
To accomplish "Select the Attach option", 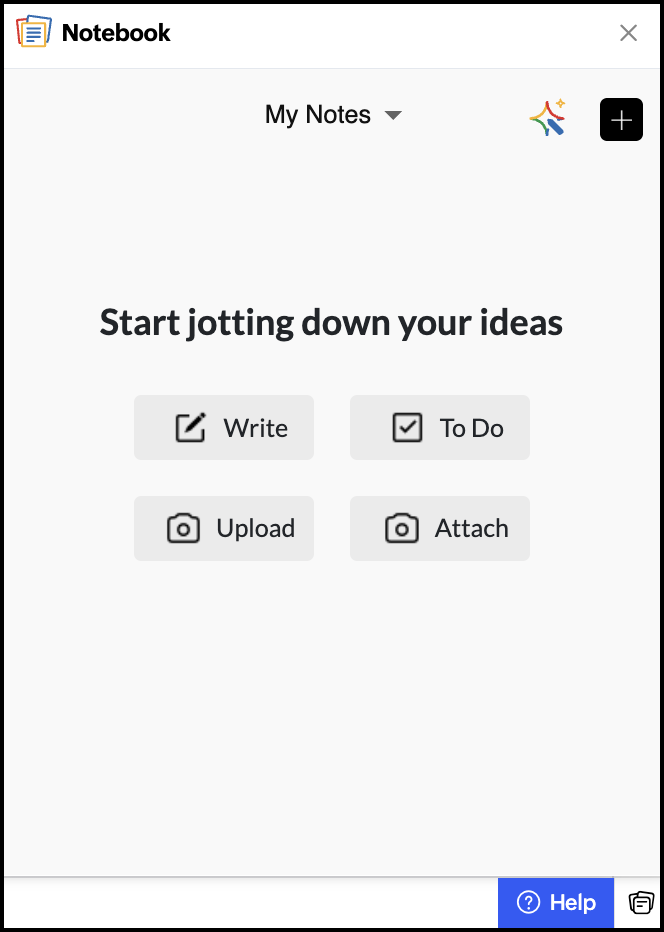I will (440, 528).
